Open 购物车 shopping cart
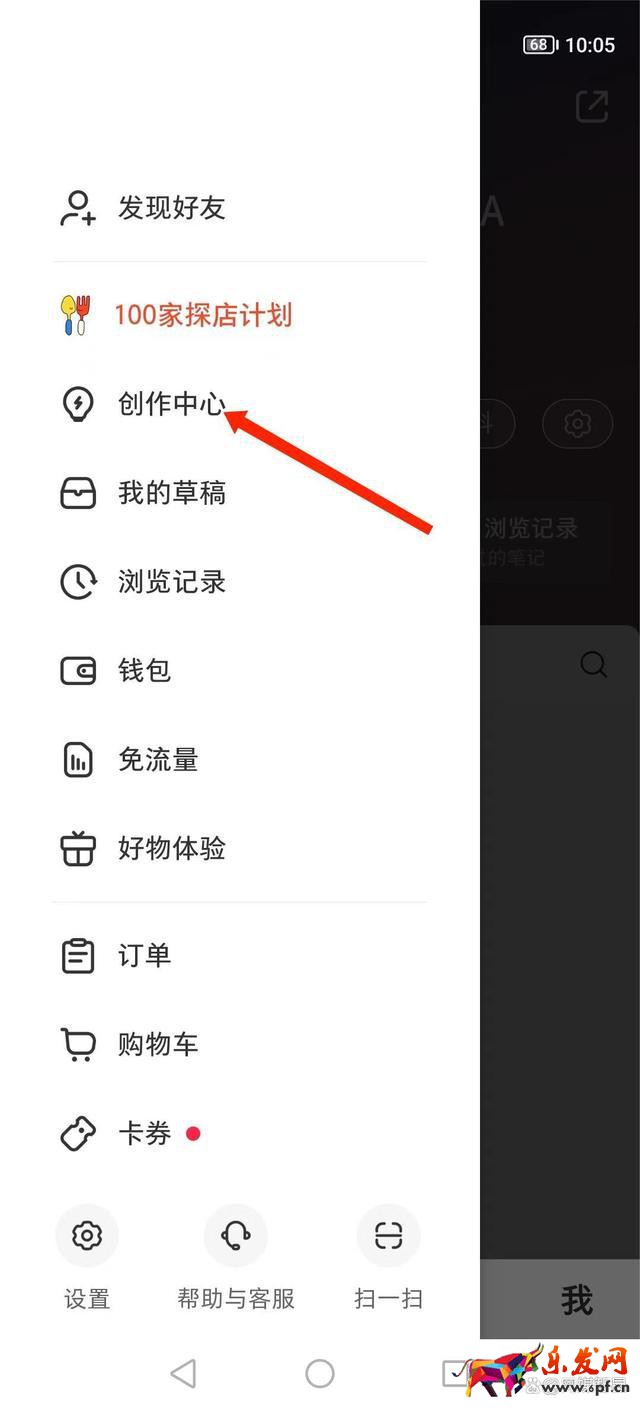 click(158, 1045)
